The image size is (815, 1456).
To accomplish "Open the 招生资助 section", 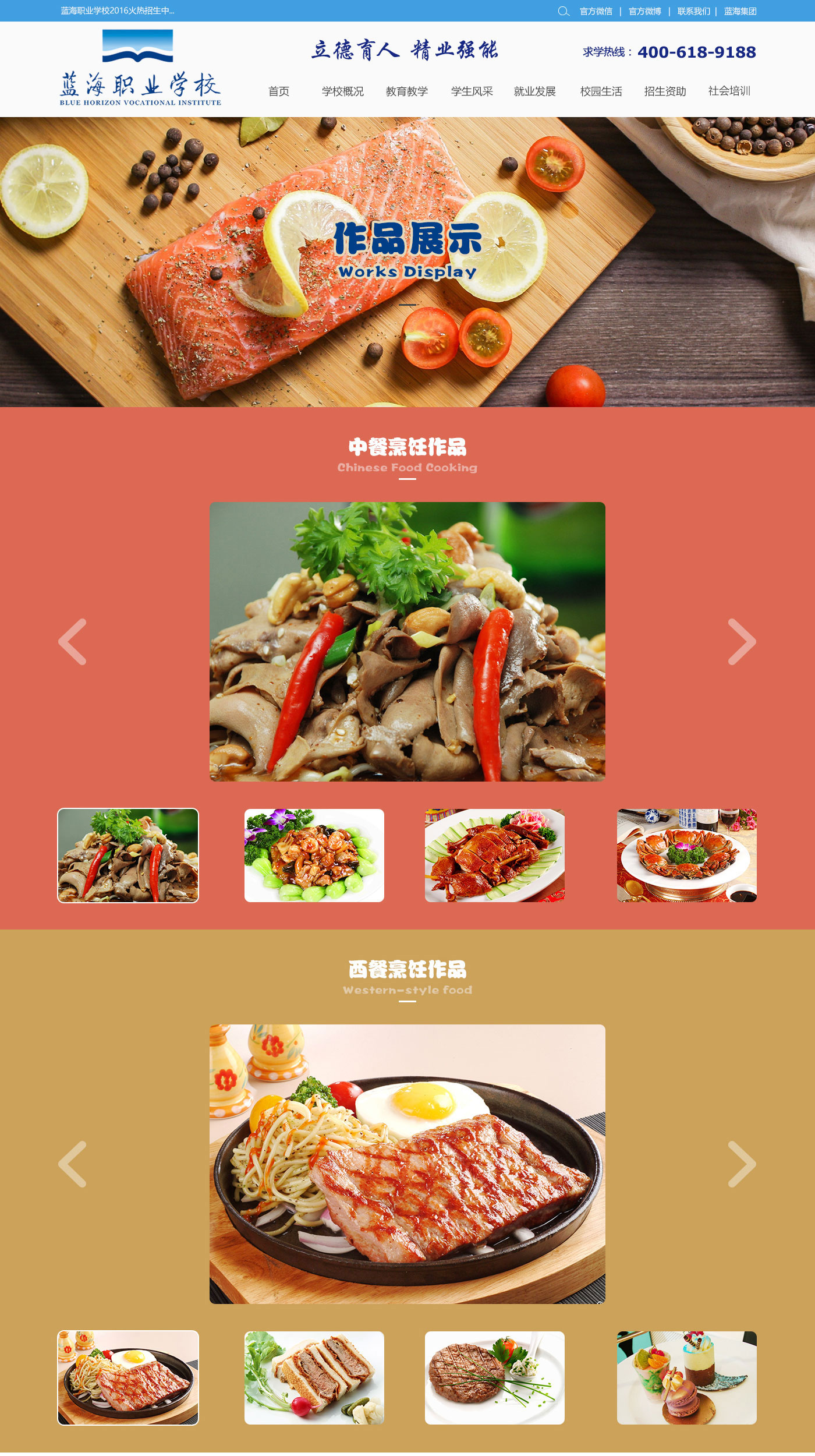I will [x=665, y=91].
